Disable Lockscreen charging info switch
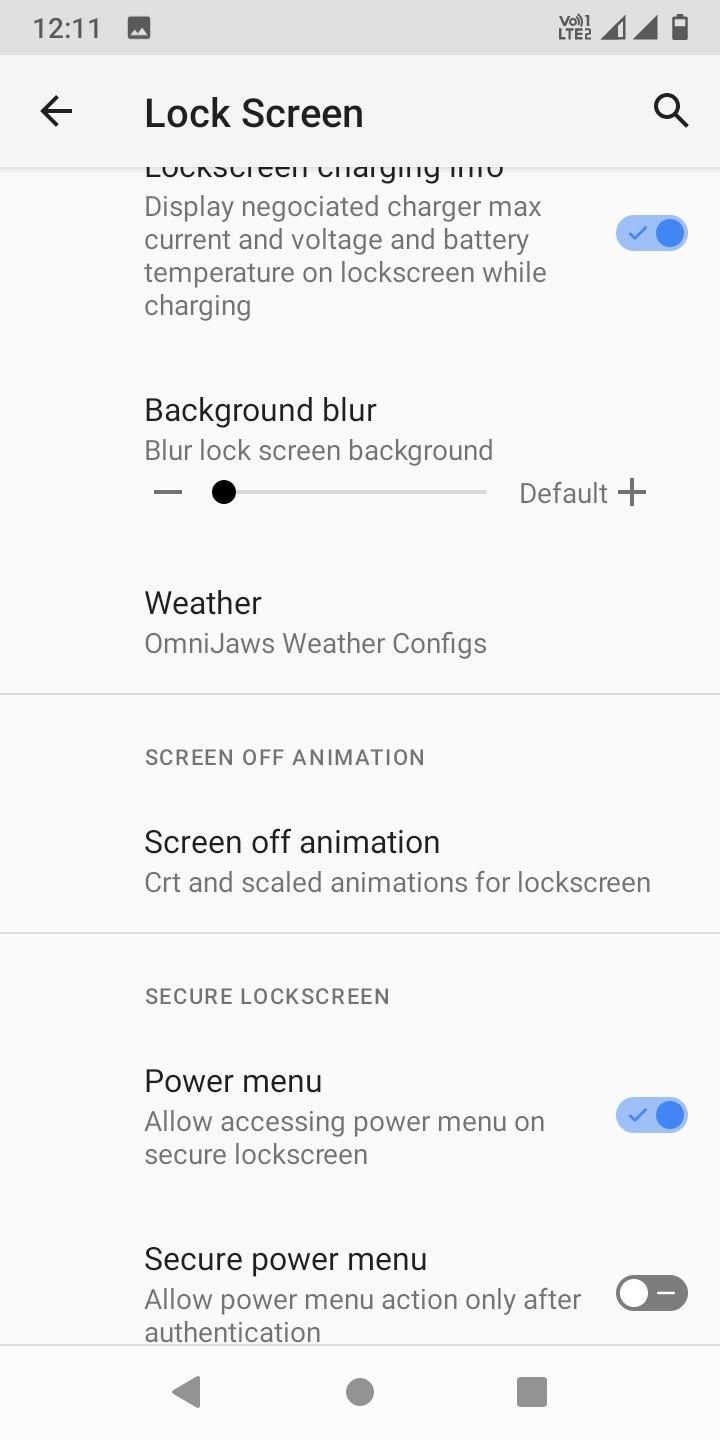Image resolution: width=720 pixels, height=1440 pixels. tap(651, 234)
